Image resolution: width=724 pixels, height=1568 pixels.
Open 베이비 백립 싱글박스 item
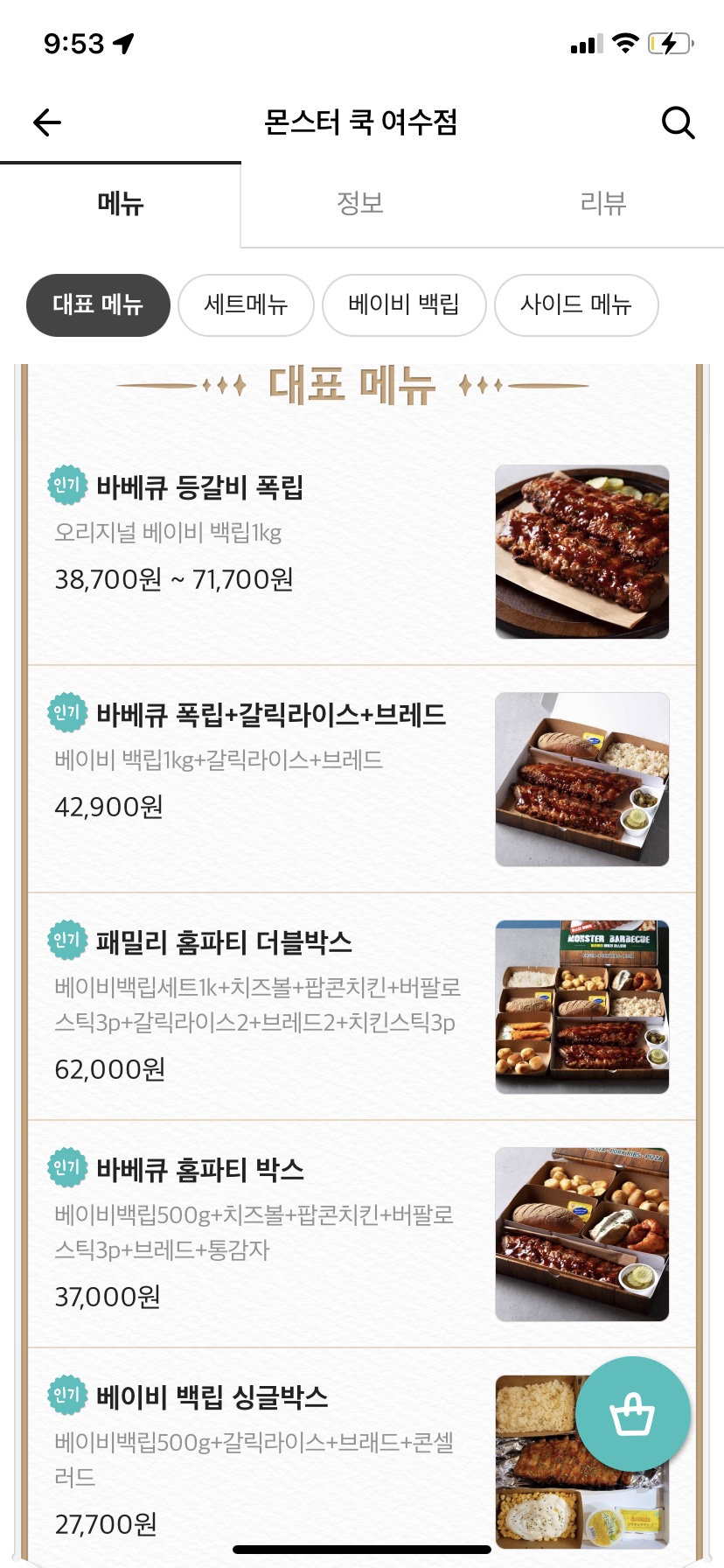tap(212, 1397)
